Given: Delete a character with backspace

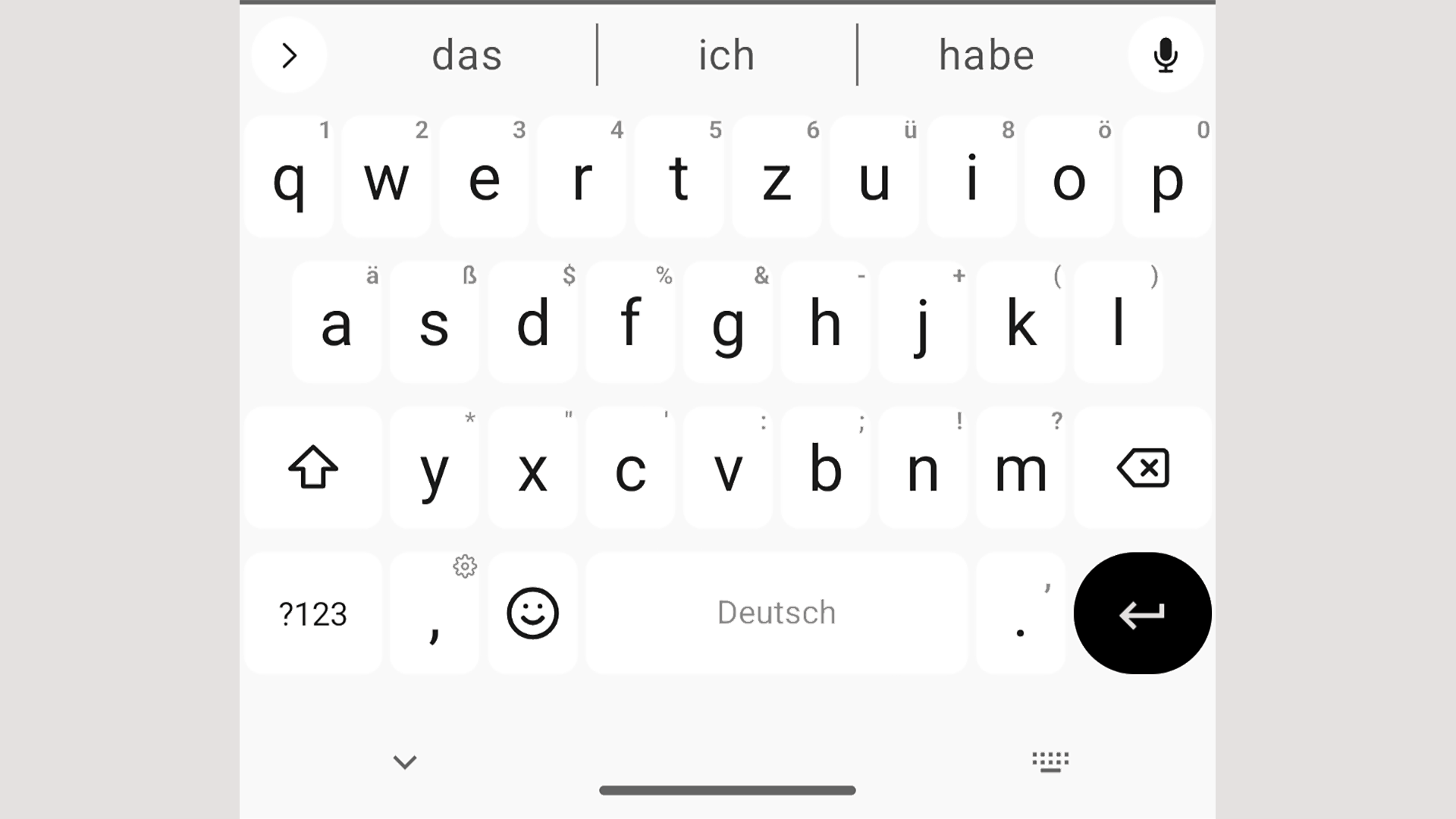Looking at the screenshot, I should pyautogui.click(x=1143, y=468).
